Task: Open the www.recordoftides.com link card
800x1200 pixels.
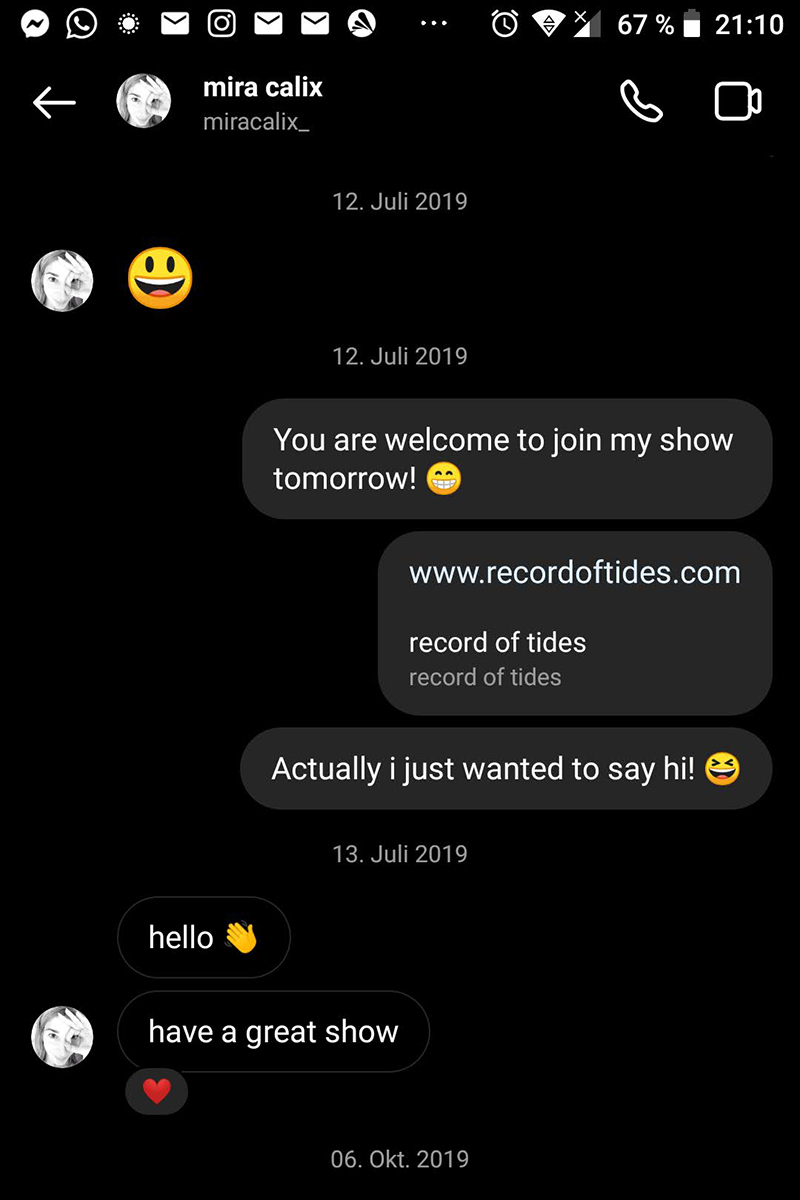Action: pos(575,622)
